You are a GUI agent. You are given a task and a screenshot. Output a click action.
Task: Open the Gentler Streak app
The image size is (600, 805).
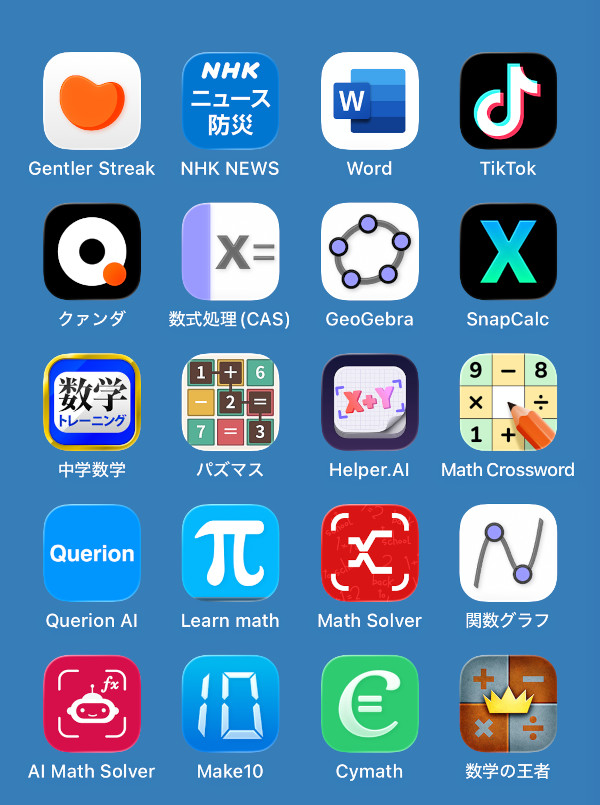click(x=92, y=101)
